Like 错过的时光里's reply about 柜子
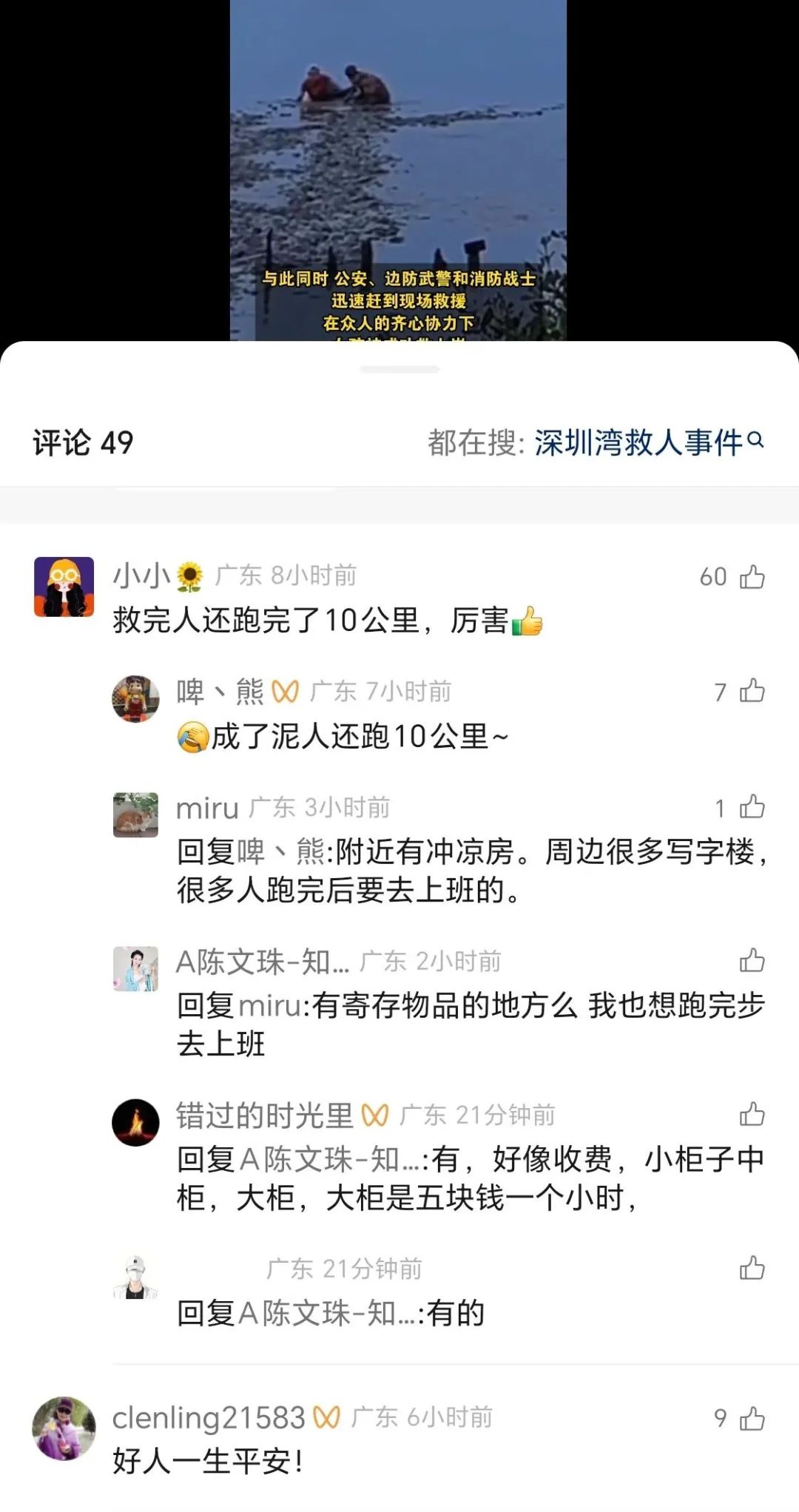The image size is (799, 1512). point(752,1115)
